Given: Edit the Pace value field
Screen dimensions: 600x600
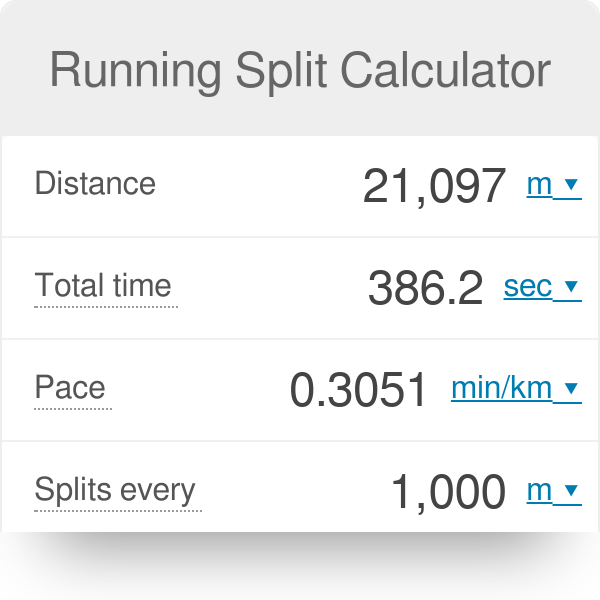Looking at the screenshot, I should 358,390.
